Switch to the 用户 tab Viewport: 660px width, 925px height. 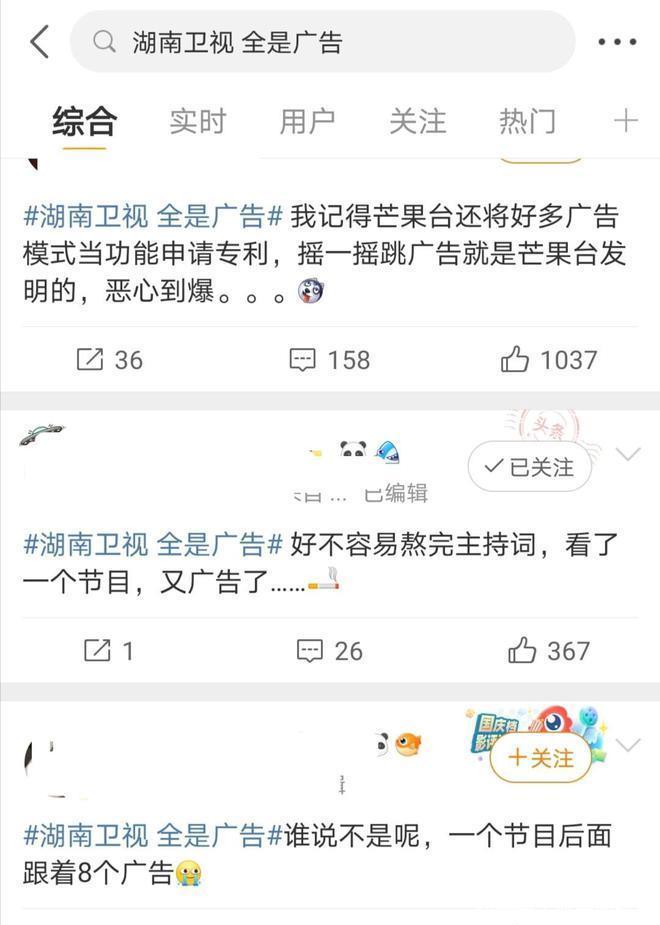[307, 121]
